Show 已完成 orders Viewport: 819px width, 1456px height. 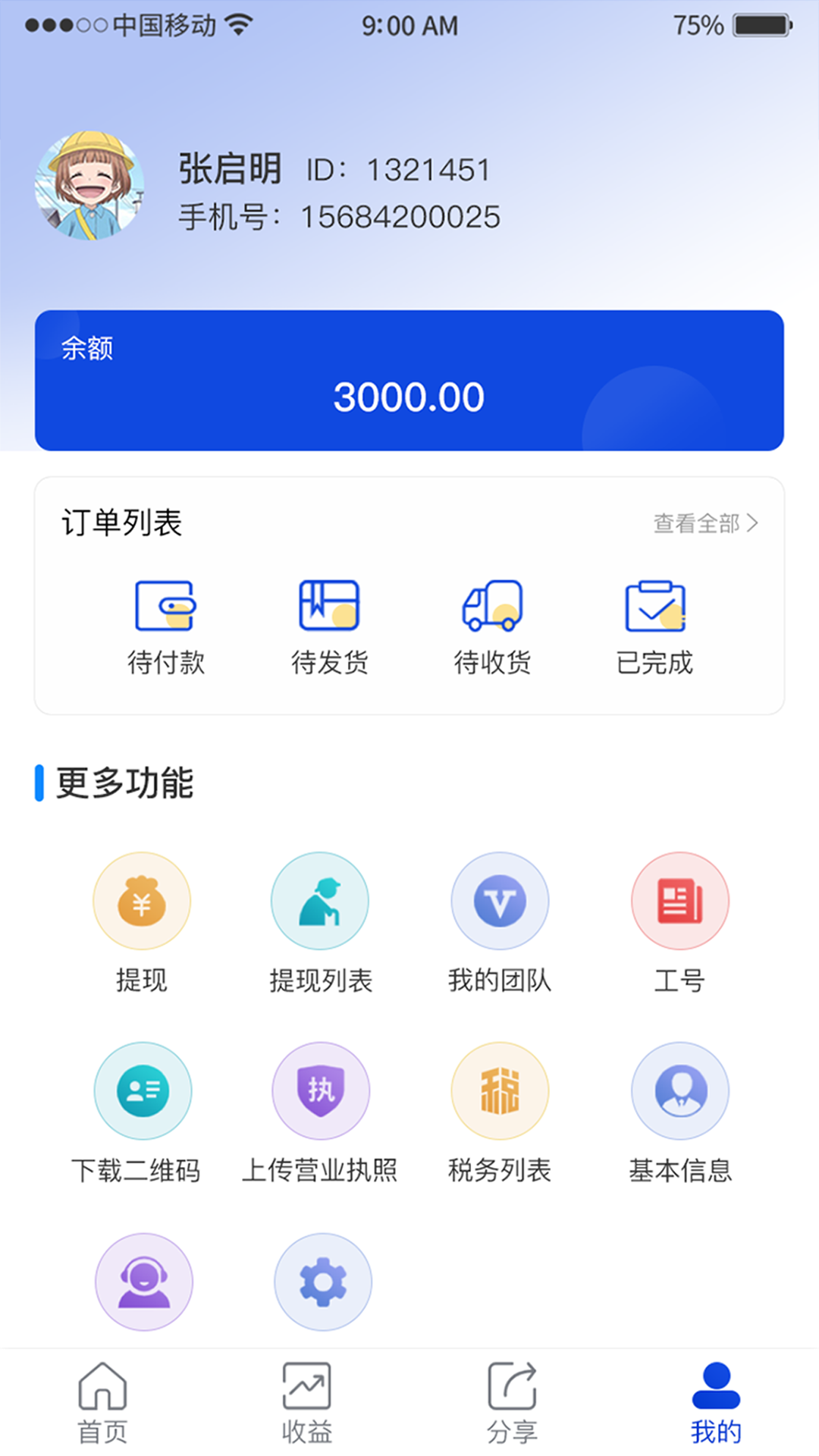tap(655, 626)
